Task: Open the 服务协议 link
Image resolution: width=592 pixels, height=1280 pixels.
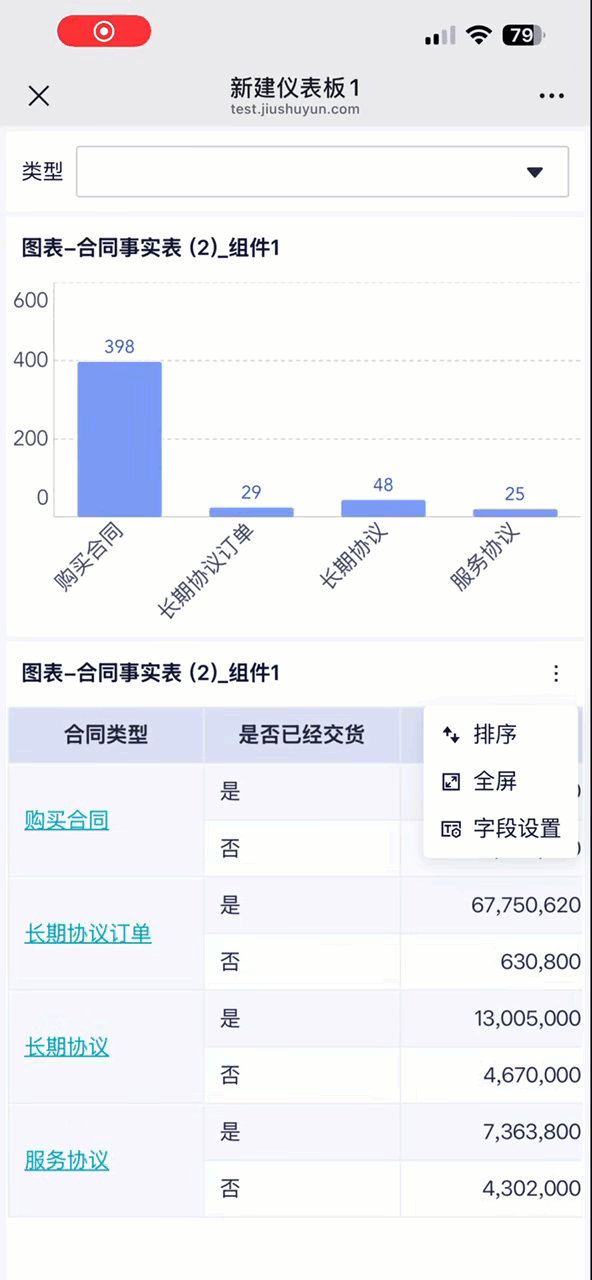Action: 67,1160
